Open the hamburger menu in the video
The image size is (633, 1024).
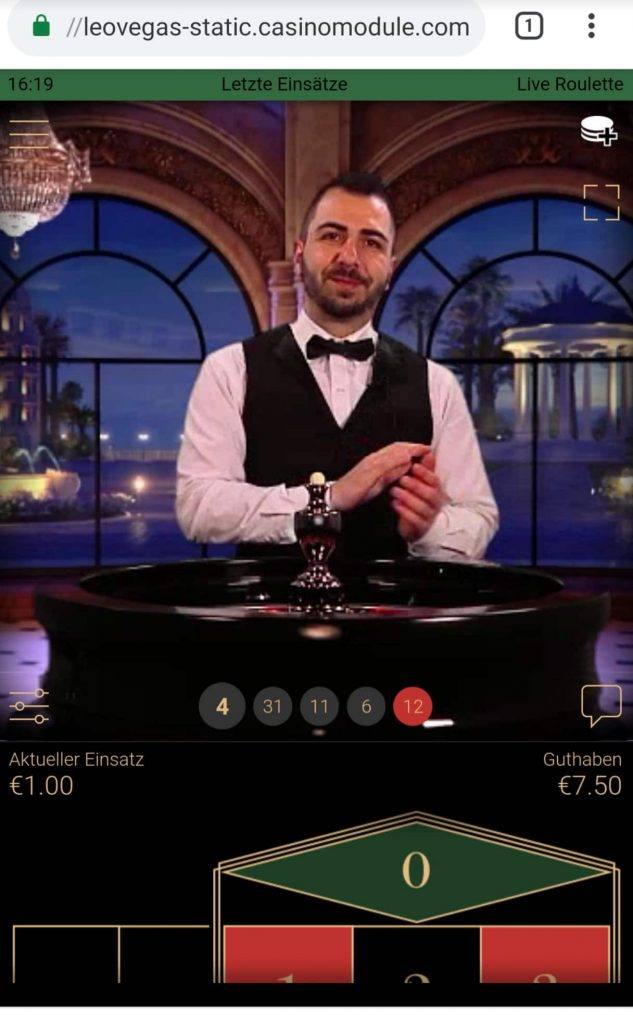click(x=28, y=135)
